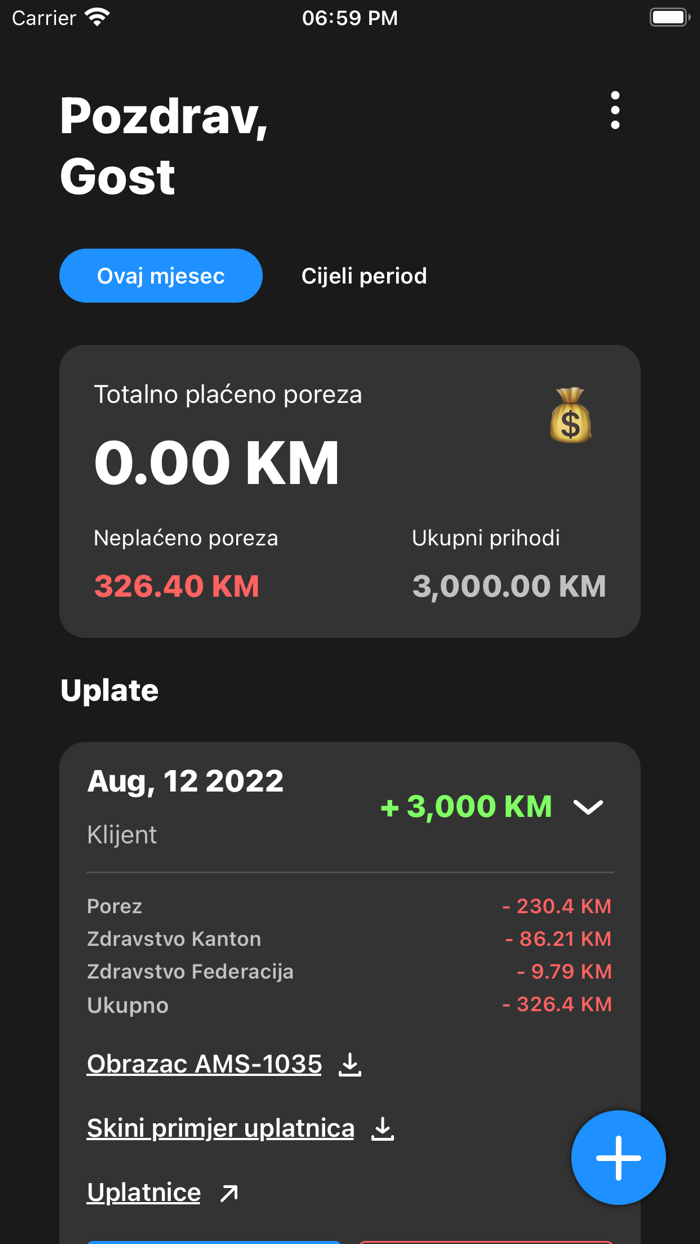This screenshot has width=700, height=1244.
Task: Tap Skini primjer uplatnica link
Action: coord(240,1129)
